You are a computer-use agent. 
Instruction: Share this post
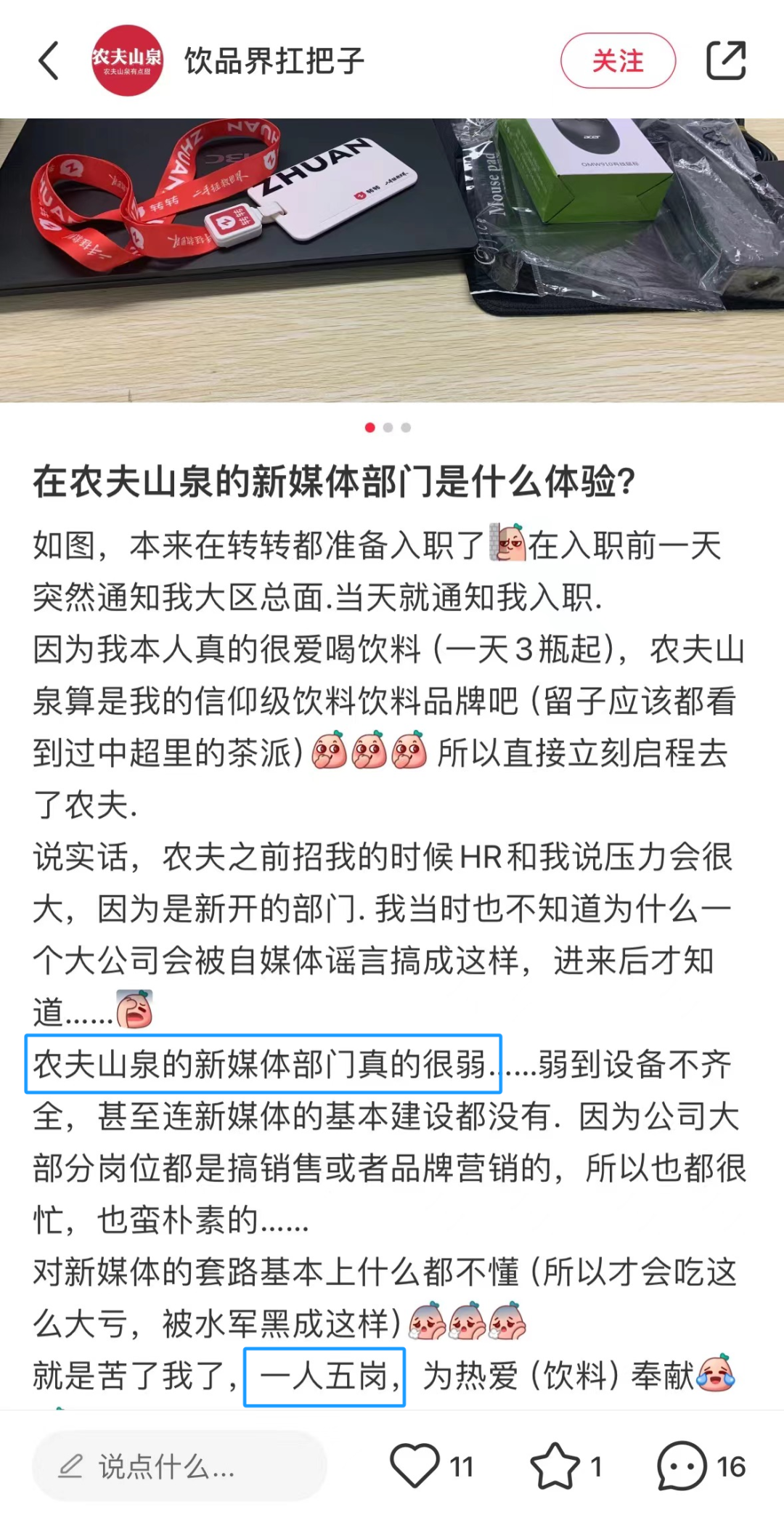(x=726, y=60)
